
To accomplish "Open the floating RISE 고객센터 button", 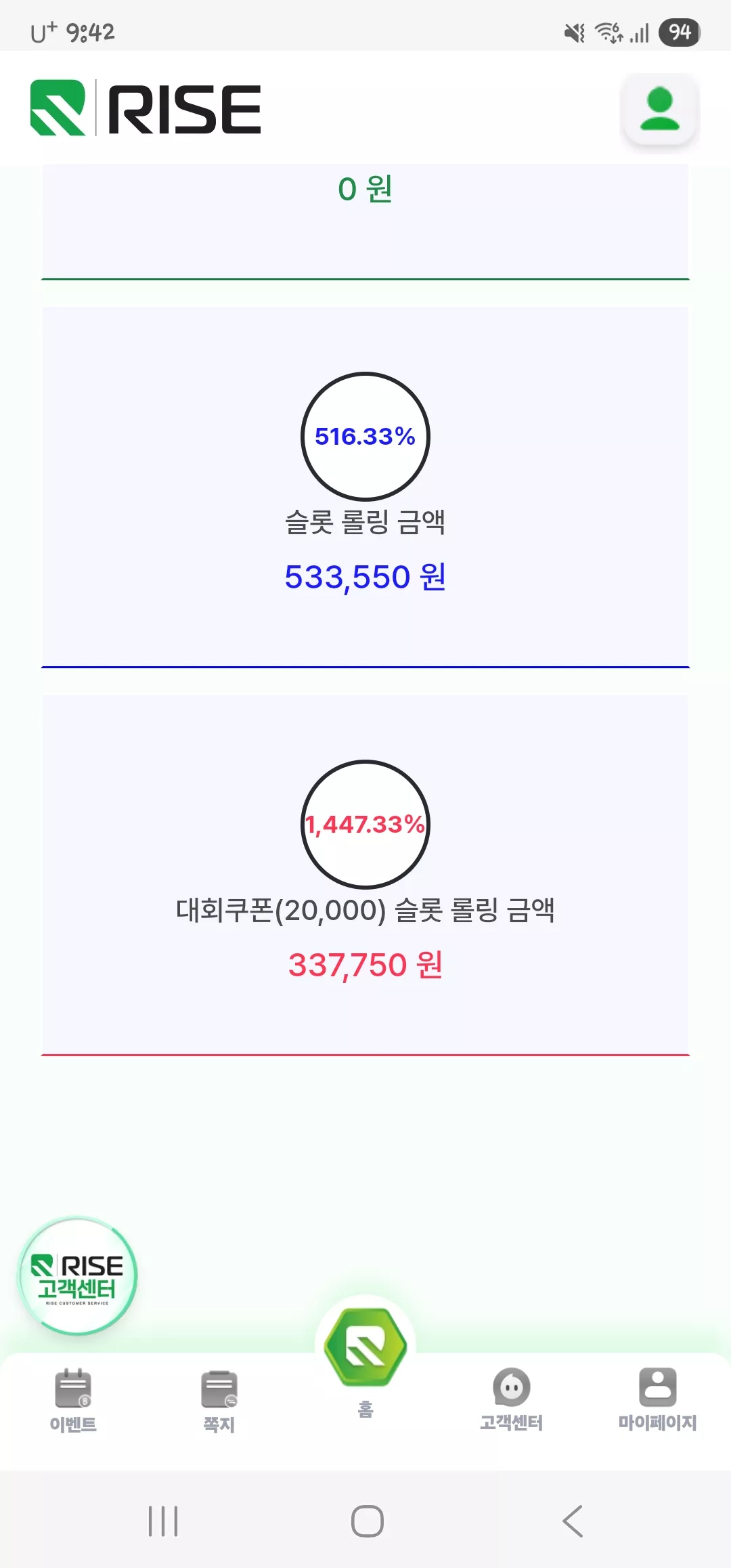I will [x=78, y=1276].
